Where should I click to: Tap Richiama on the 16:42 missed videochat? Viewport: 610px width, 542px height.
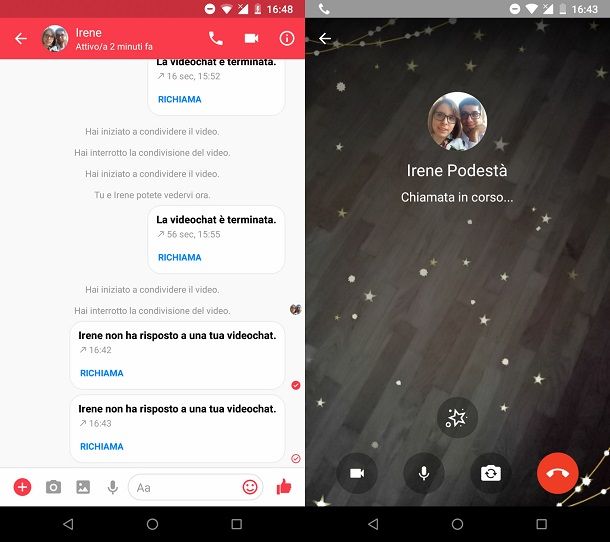102,373
